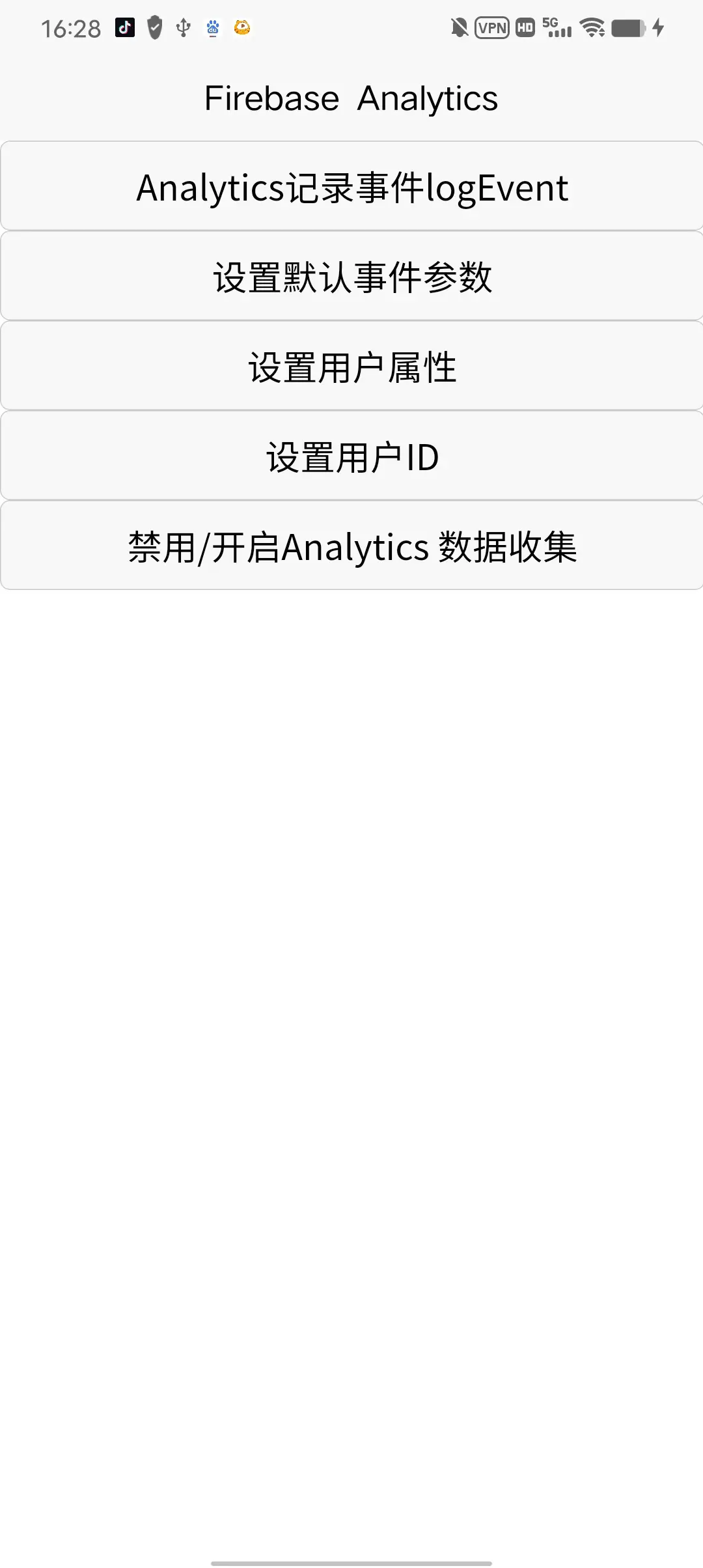Viewport: 703px width, 1568px height.
Task: Tap the Analytics记录事件logEvent button
Action: pyautogui.click(x=351, y=187)
